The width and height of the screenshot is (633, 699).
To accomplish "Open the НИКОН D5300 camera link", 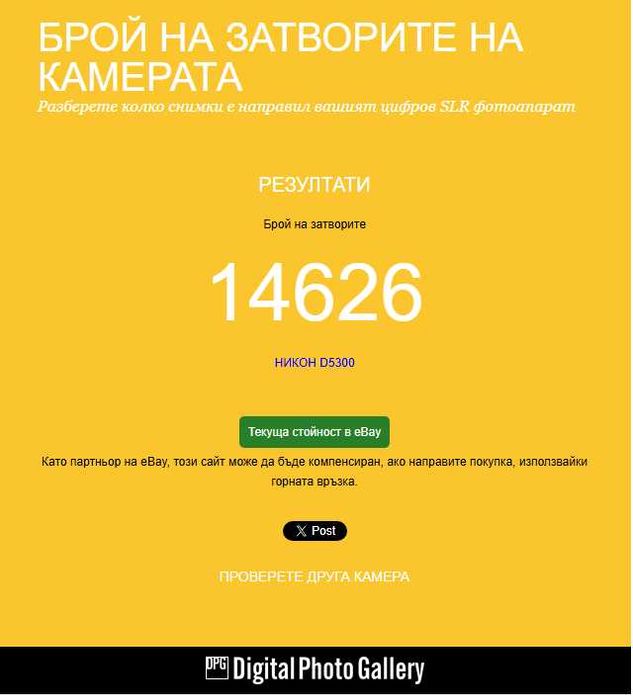I will [x=314, y=363].
